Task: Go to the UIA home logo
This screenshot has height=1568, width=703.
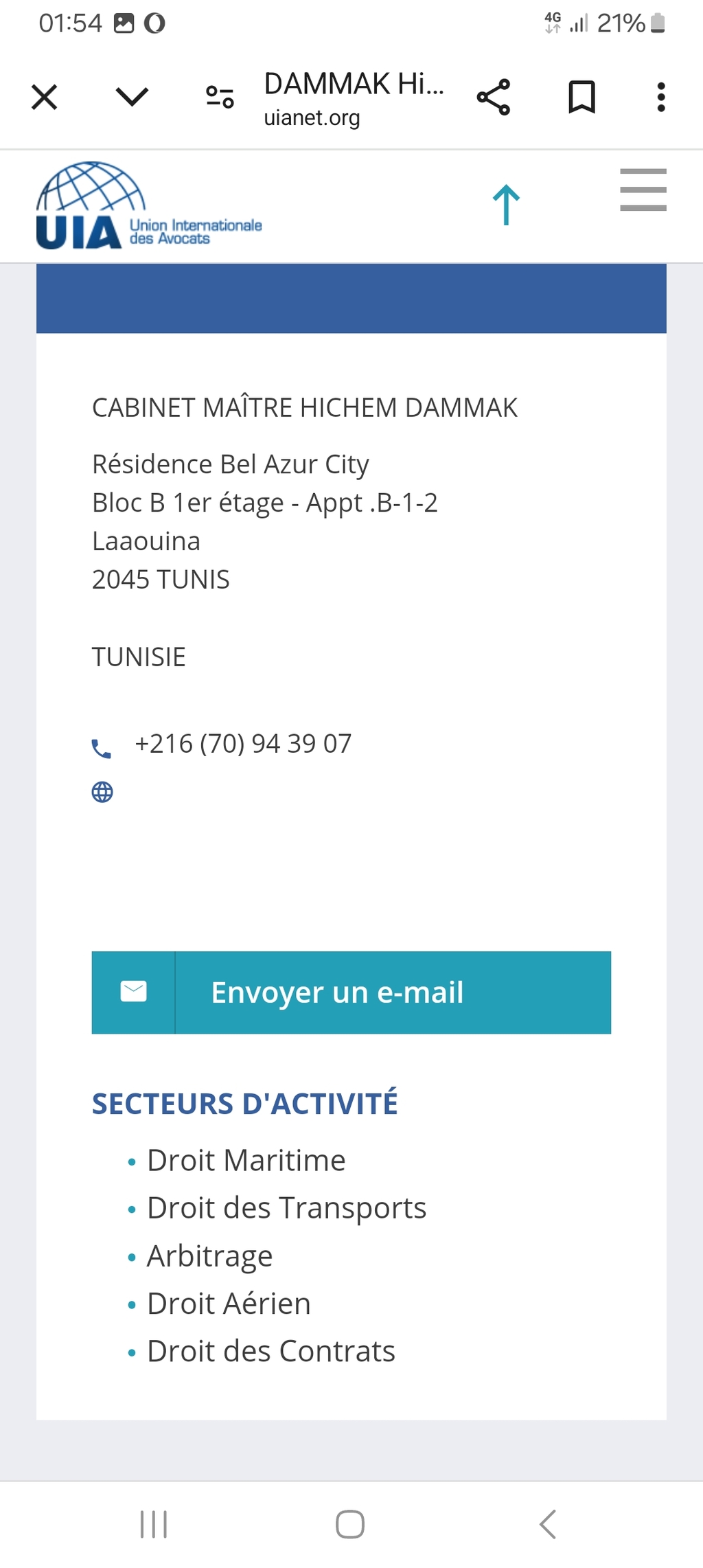Action: click(x=149, y=205)
